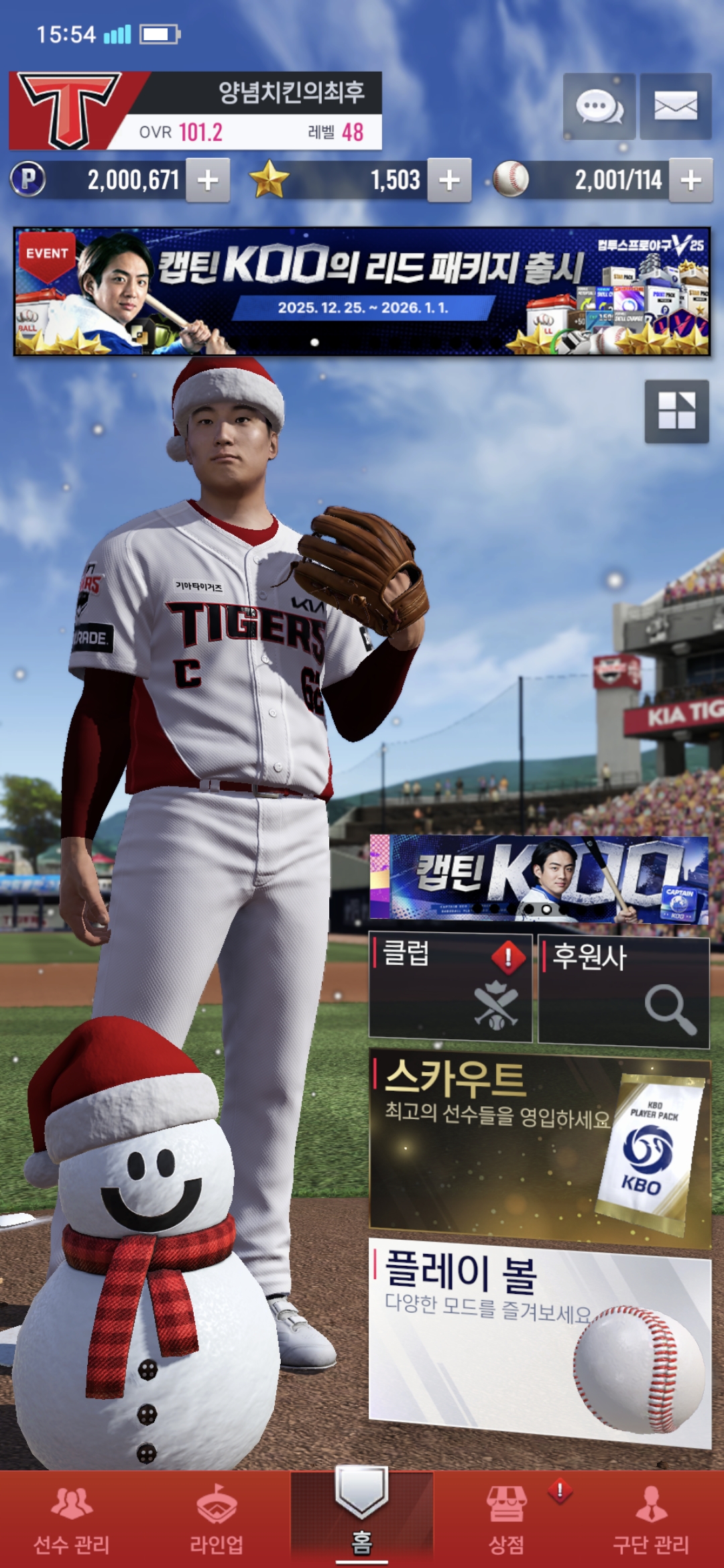
Task: Open the grid menu icon
Action: point(676,411)
